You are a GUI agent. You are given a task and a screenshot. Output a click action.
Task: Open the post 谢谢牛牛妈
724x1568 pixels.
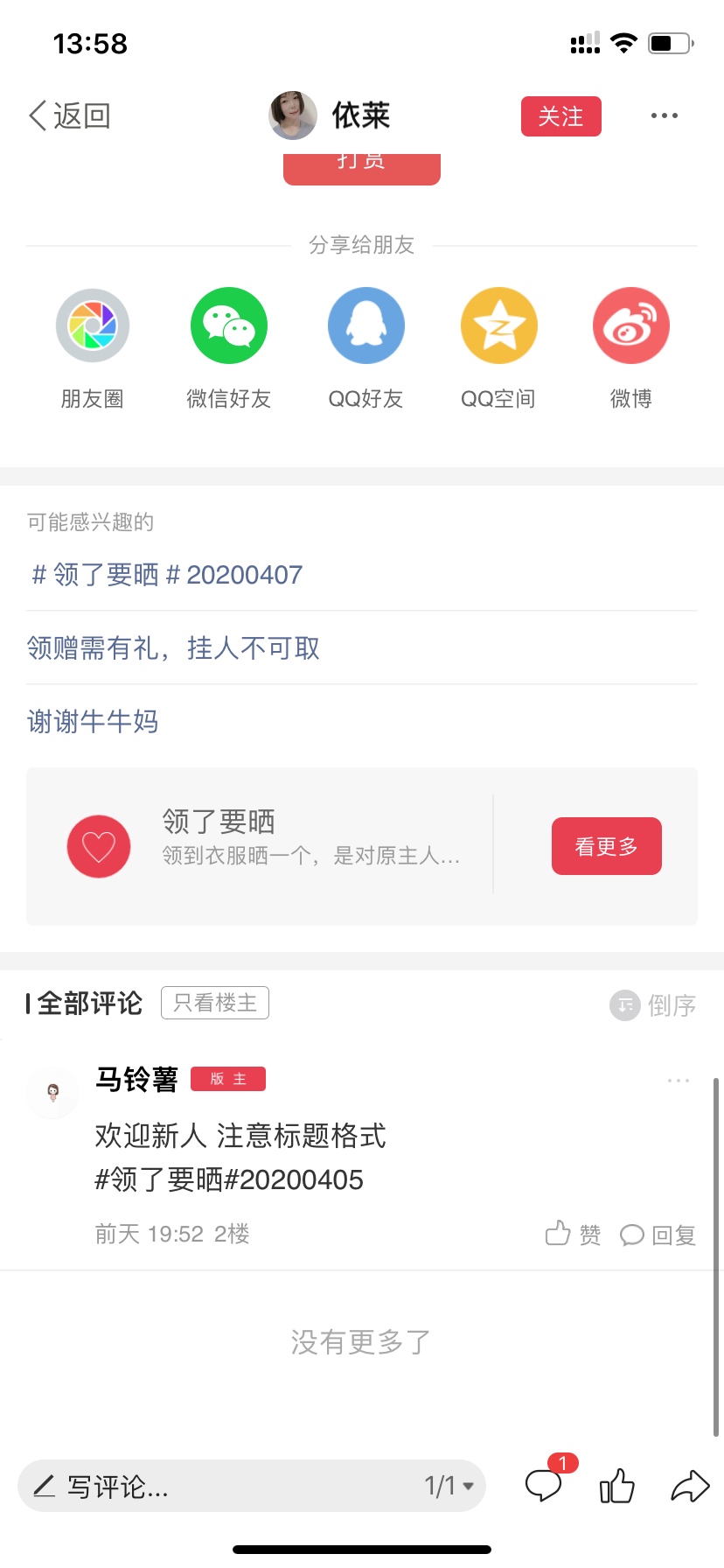point(93,722)
